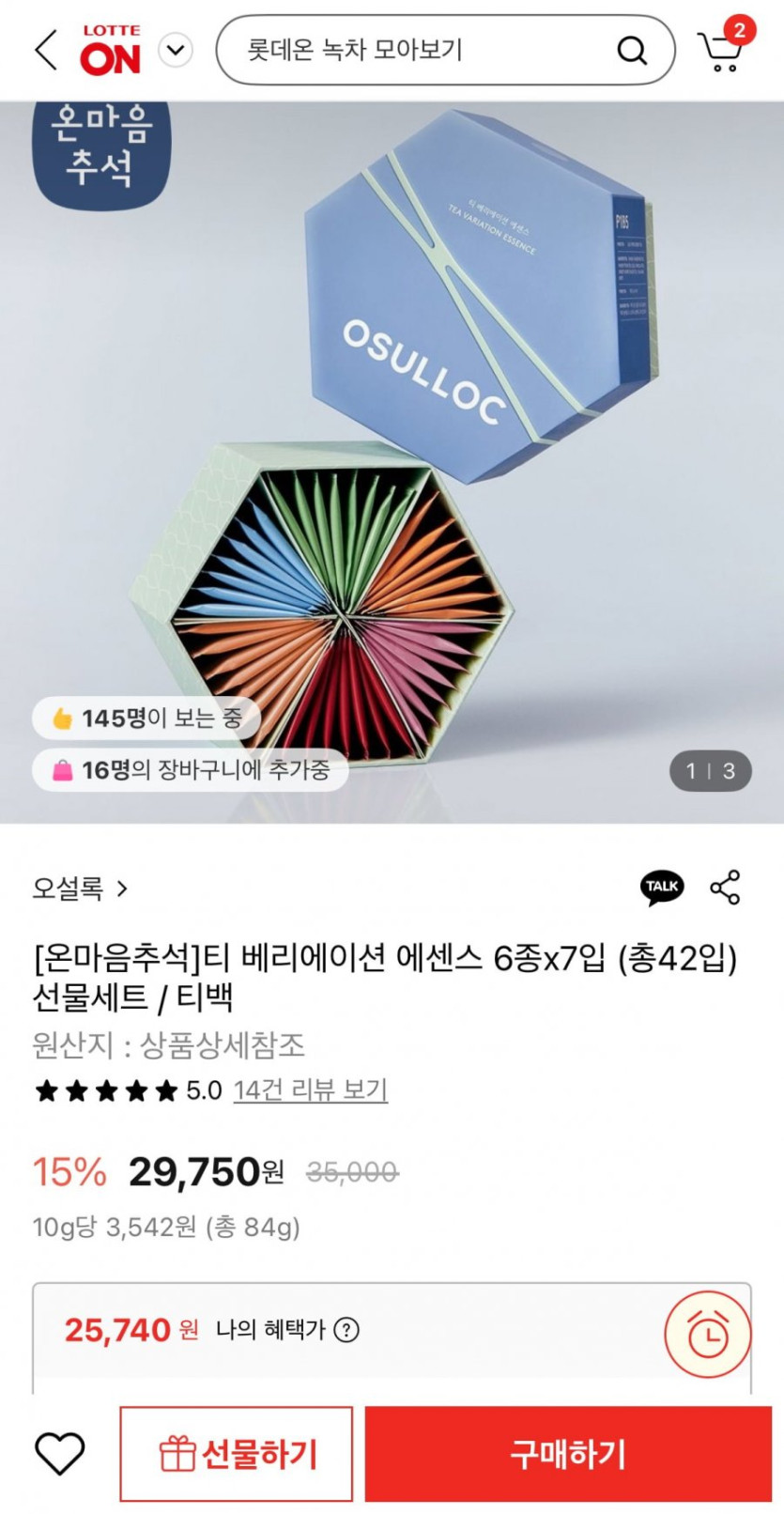The image size is (784, 1514).
Task: View the 14건 리뷰 보기 link
Action: click(x=310, y=1089)
